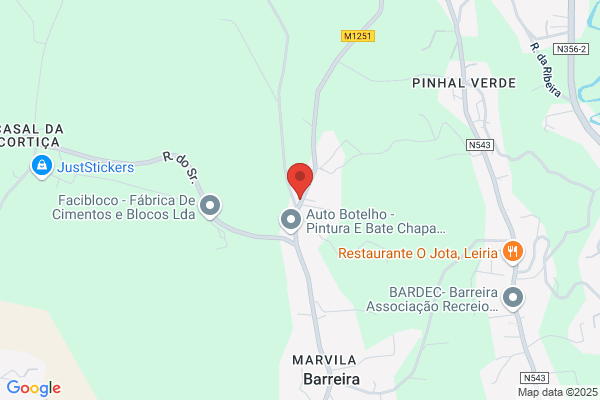Select the Restaurante O Jota marker

click(x=513, y=252)
